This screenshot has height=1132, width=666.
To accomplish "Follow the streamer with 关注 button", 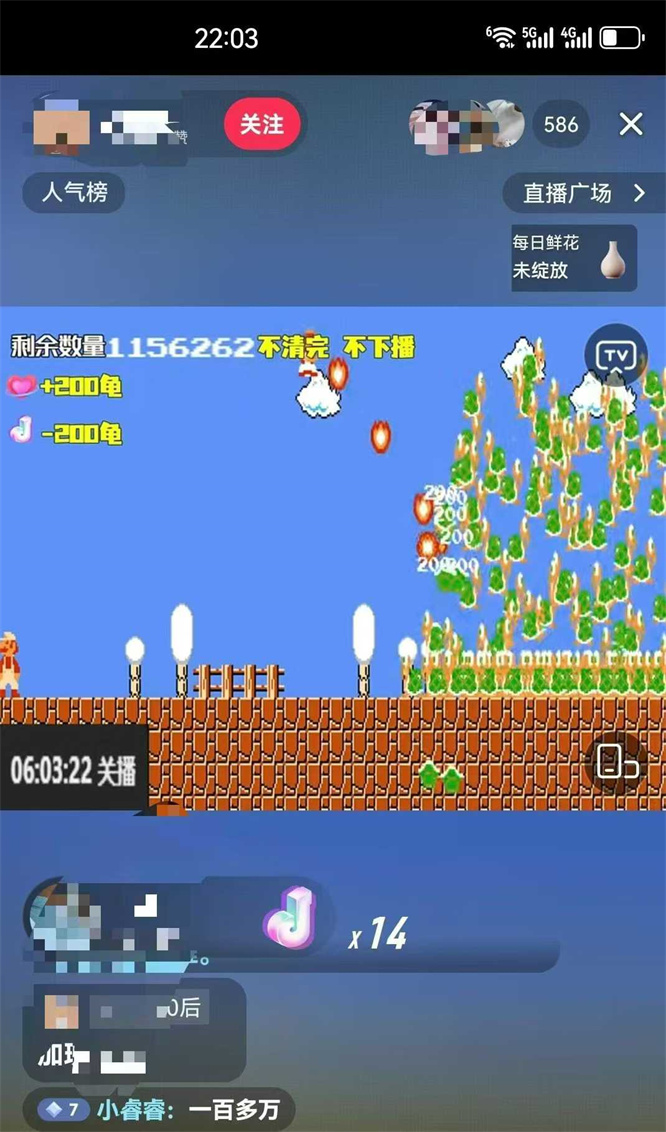I will 262,125.
